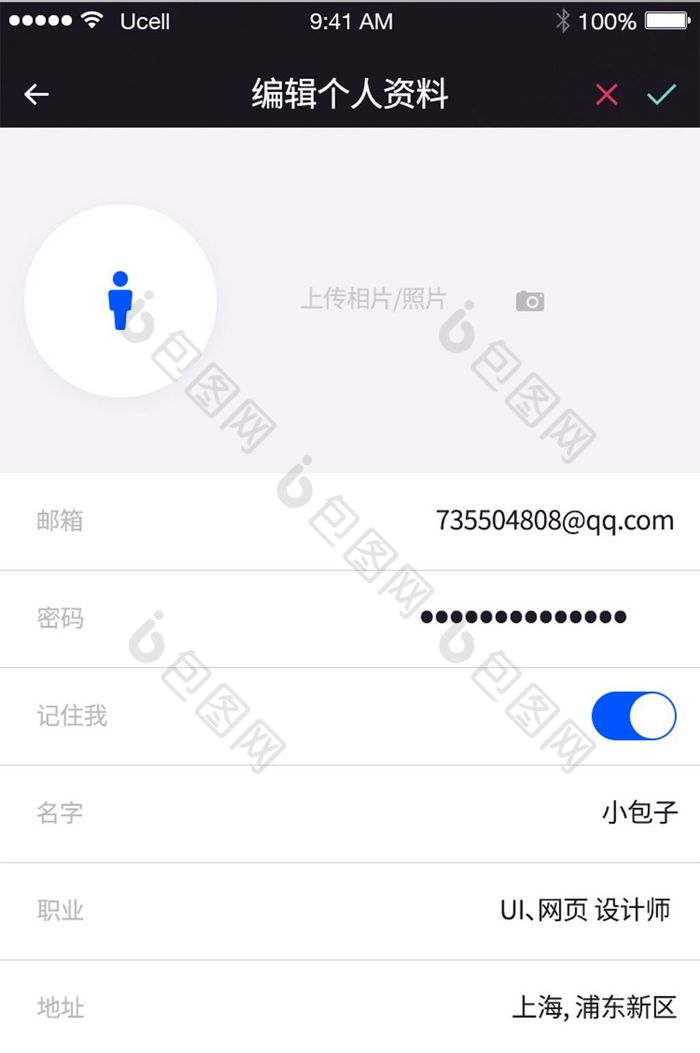Edit the 职业 occupation field
The height and width of the screenshot is (1053, 700).
pyautogui.click(x=585, y=910)
